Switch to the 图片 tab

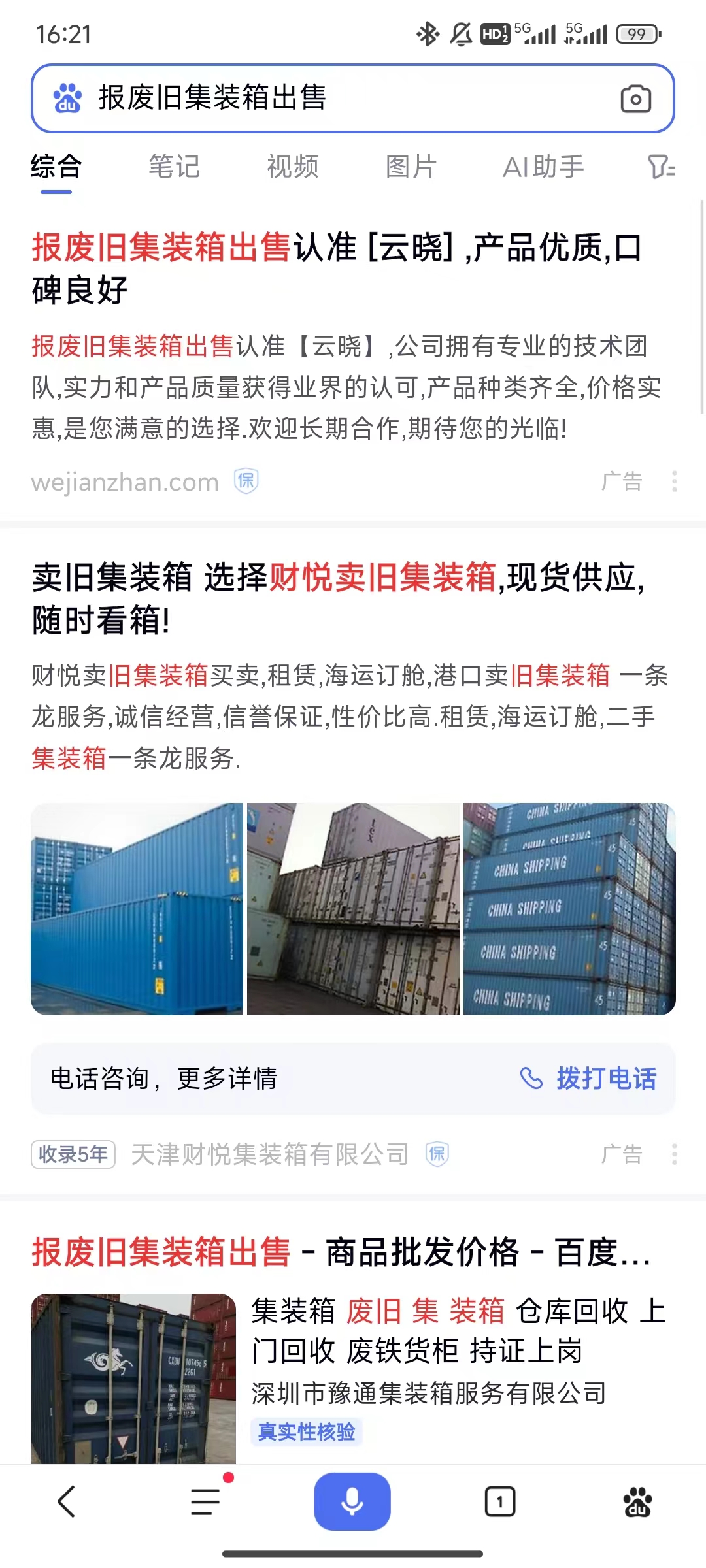tap(411, 167)
